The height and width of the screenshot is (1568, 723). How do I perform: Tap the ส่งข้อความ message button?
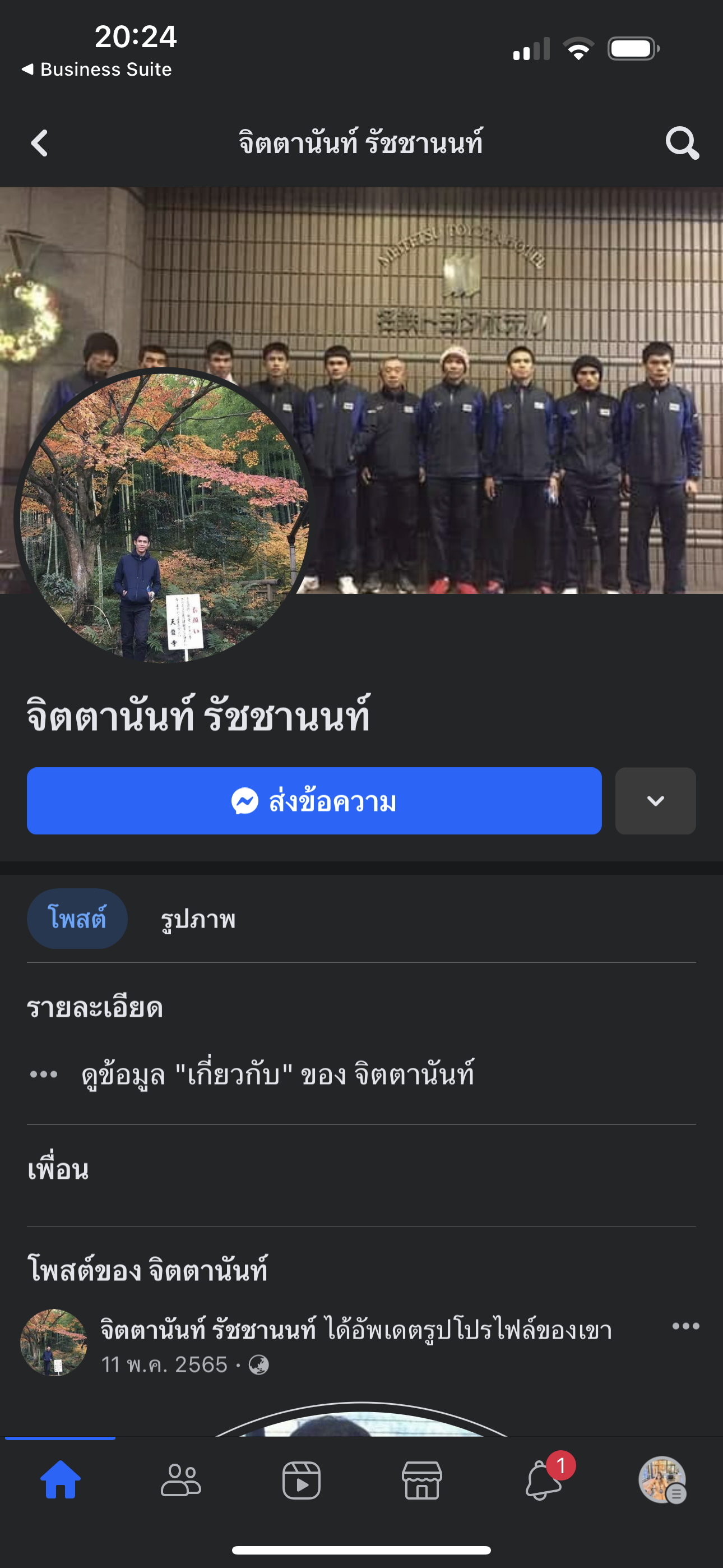point(314,800)
